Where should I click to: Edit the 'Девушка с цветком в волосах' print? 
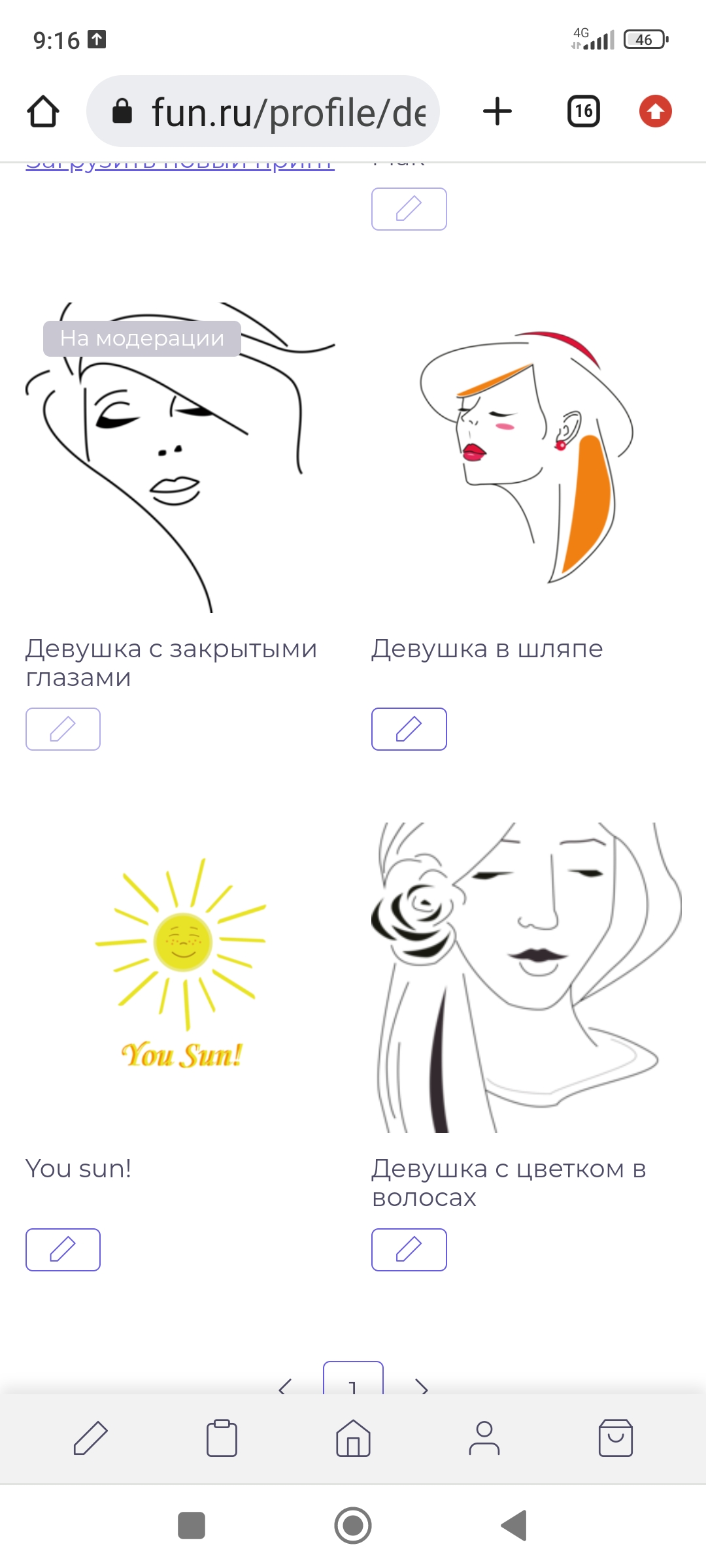[409, 1250]
